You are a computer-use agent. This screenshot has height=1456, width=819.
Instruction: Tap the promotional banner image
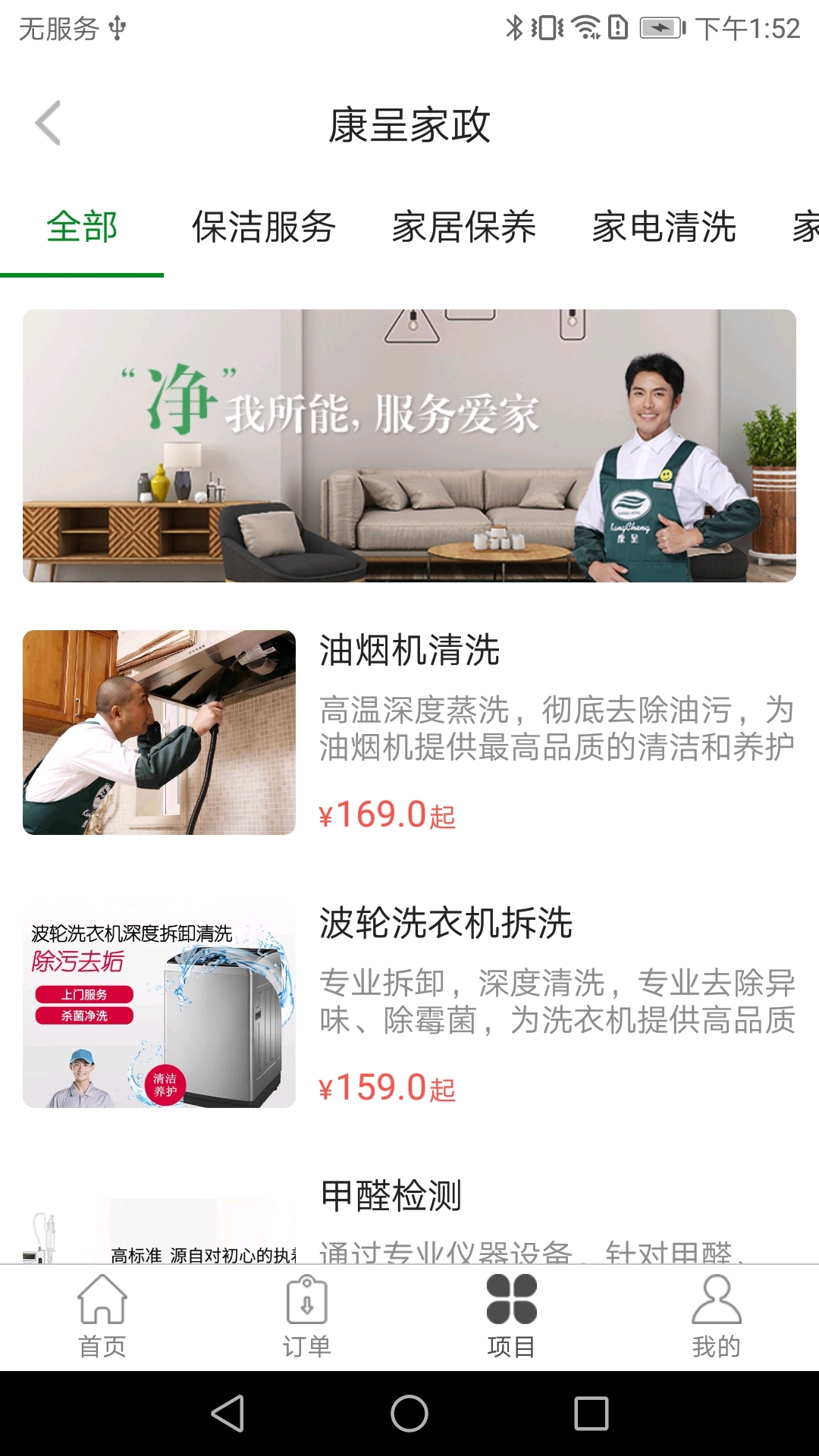click(x=409, y=446)
